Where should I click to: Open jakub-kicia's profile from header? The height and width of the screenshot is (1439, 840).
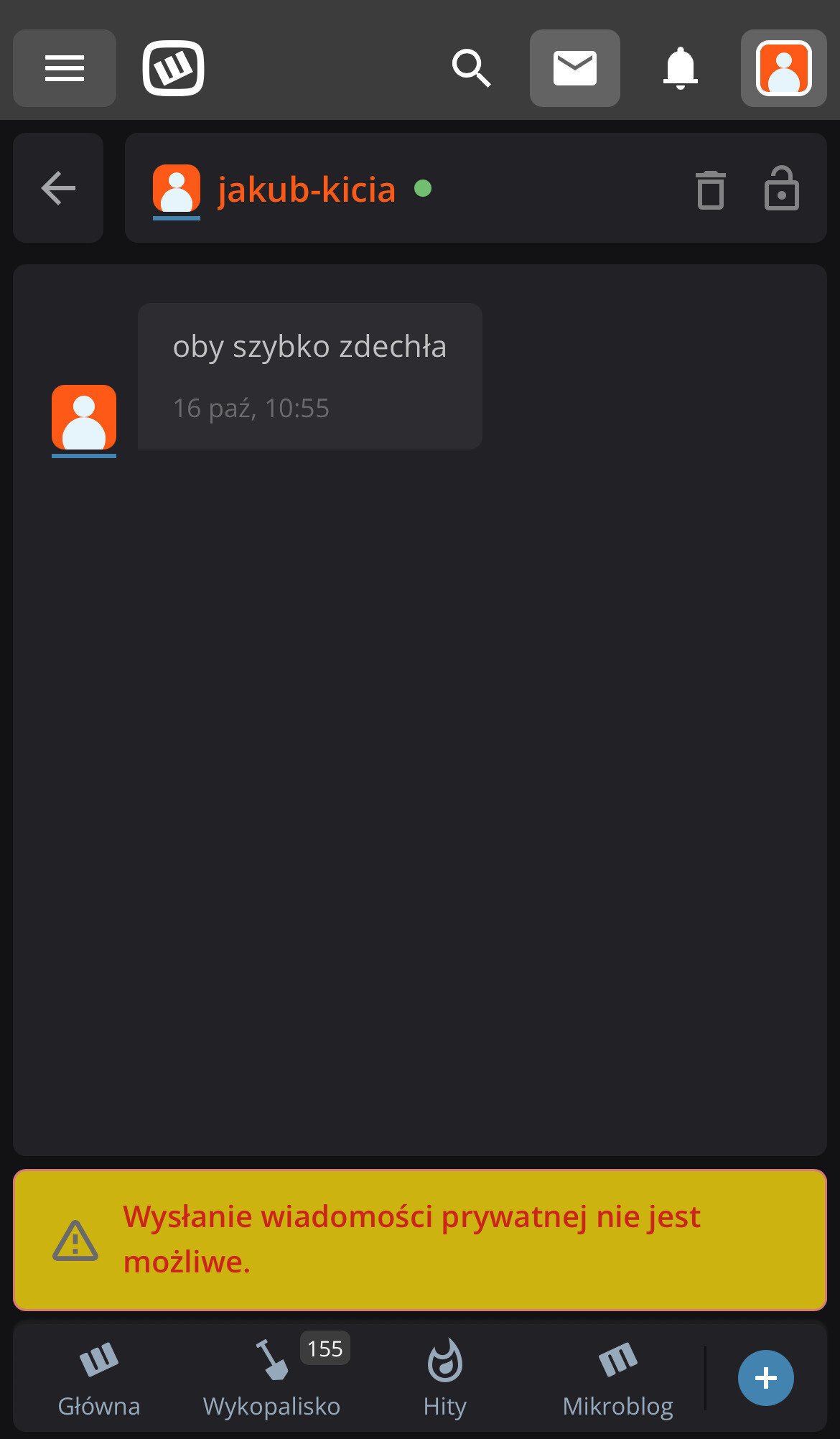tap(306, 190)
